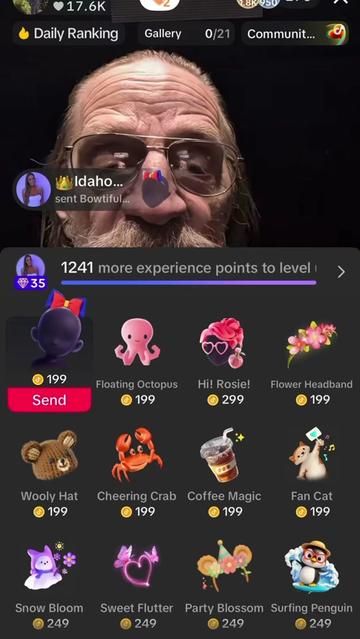Image resolution: width=360 pixels, height=639 pixels.
Task: Choose the Hi! Rosie! gift
Action: (224, 361)
